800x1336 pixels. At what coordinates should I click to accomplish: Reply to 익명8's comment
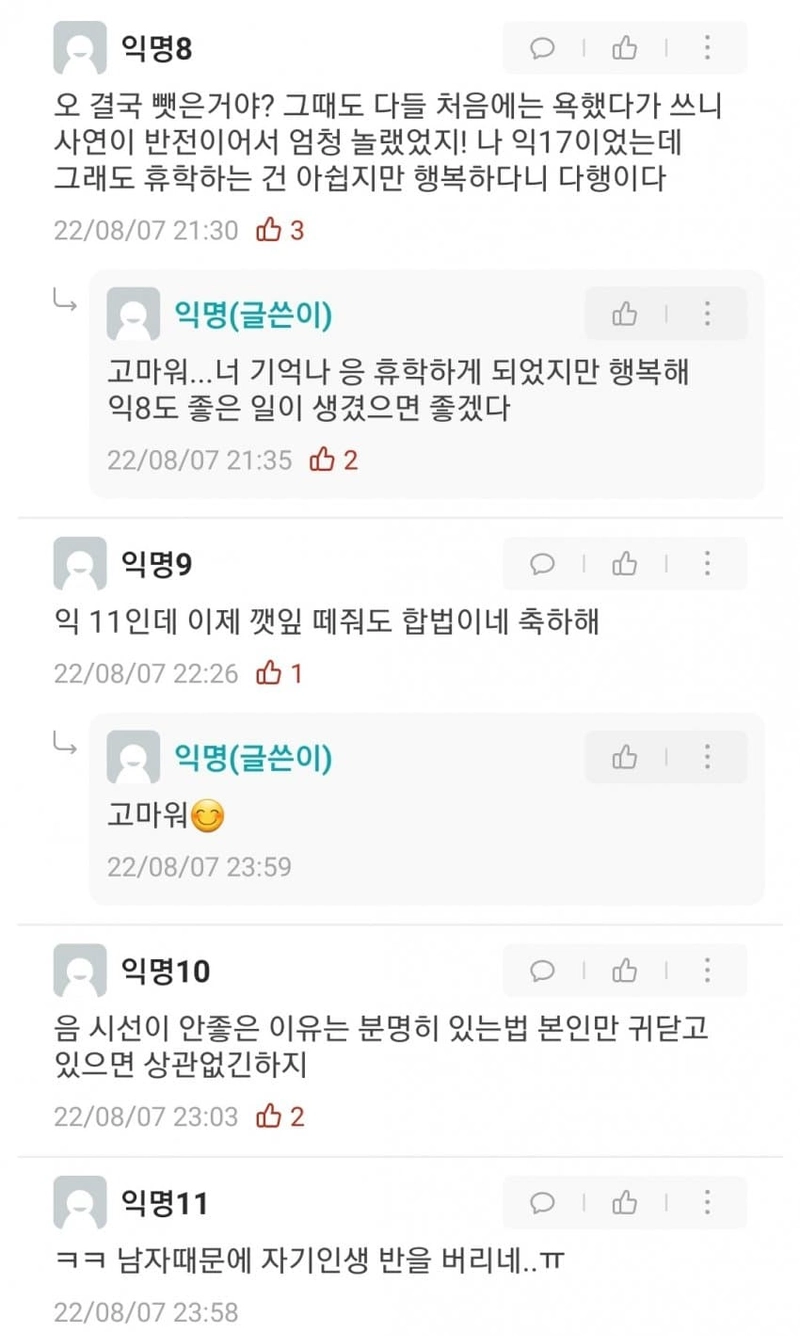coord(543,48)
